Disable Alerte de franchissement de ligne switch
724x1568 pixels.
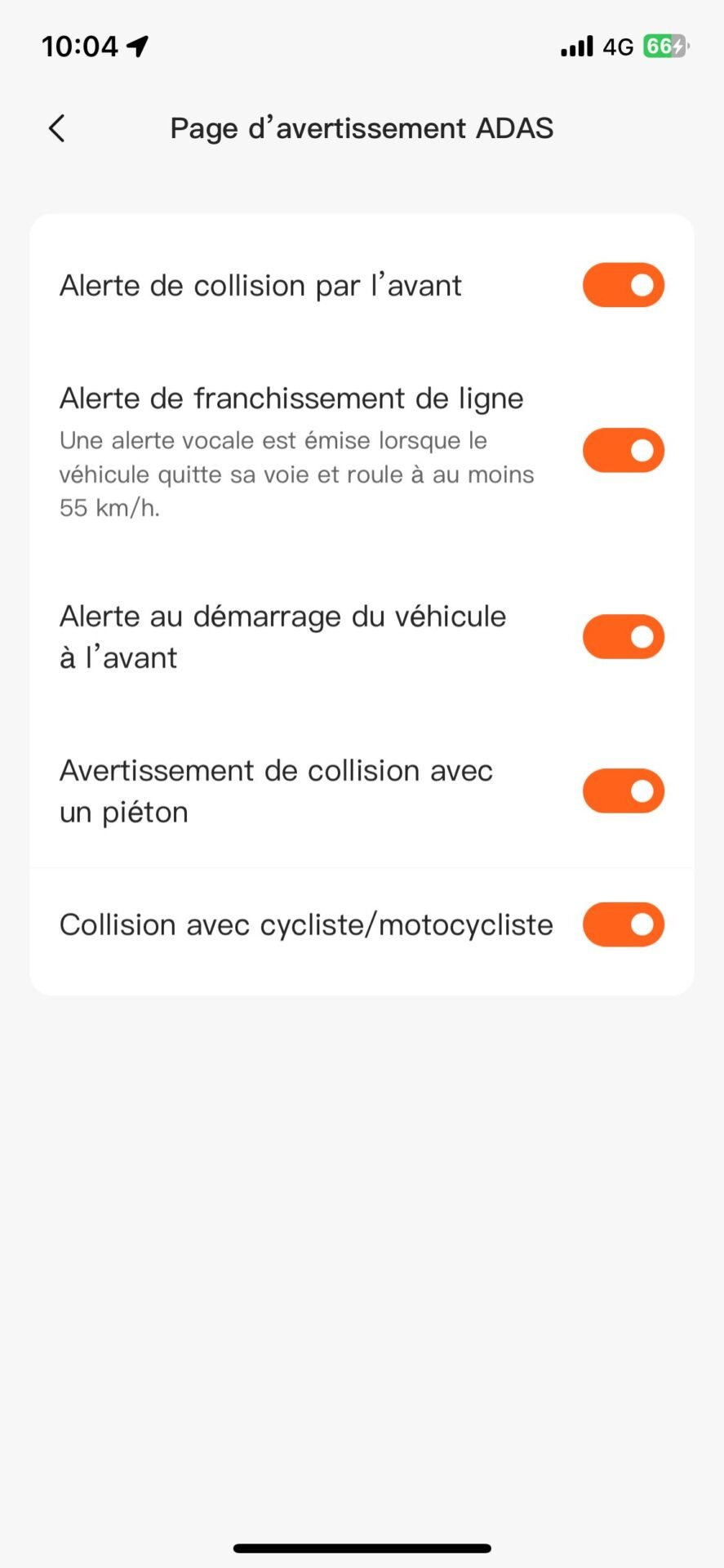pyautogui.click(x=624, y=450)
